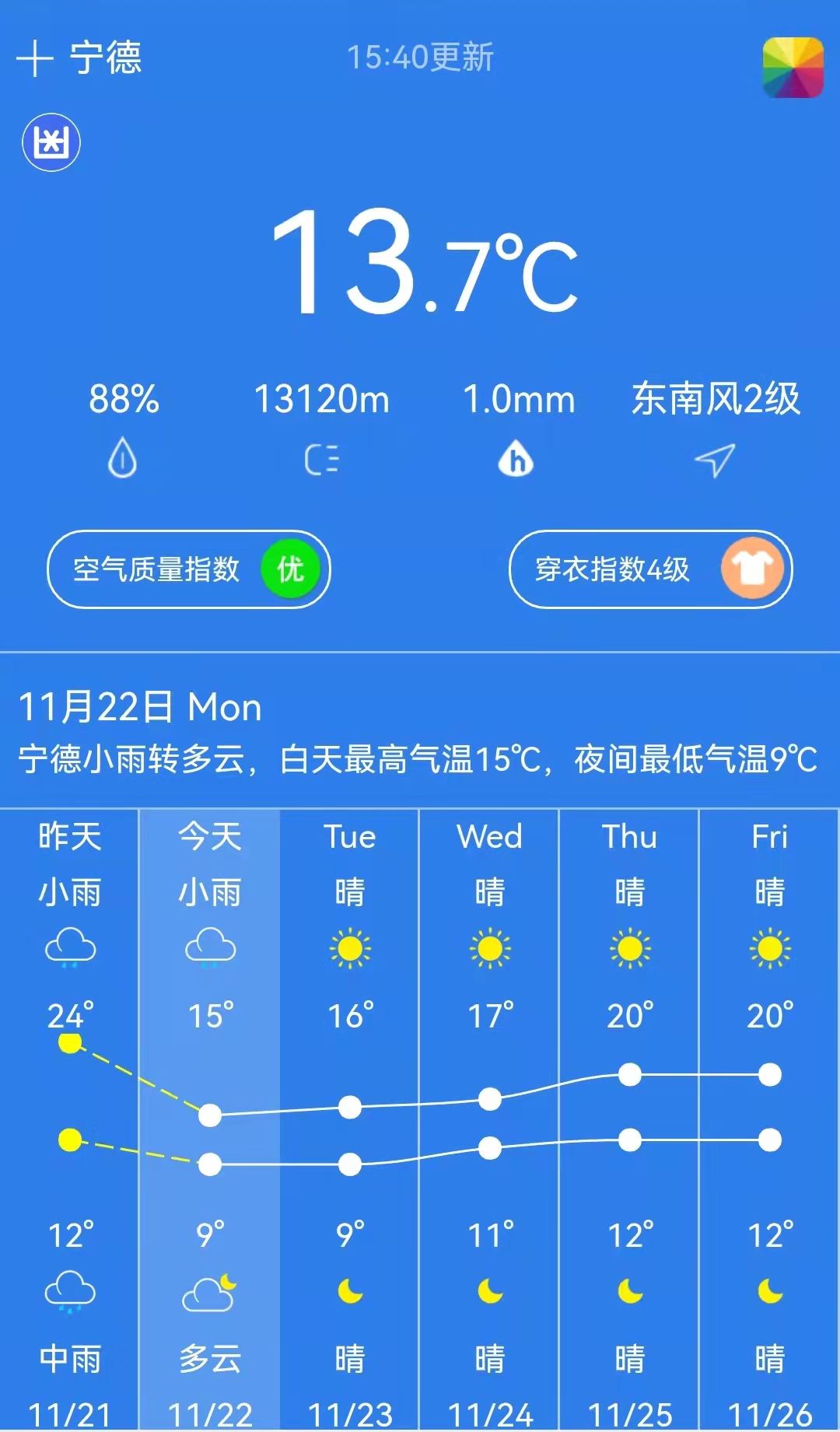Image resolution: width=840 pixels, height=1432 pixels.
Task: Open the colorful theme wheel icon
Action: click(x=793, y=68)
